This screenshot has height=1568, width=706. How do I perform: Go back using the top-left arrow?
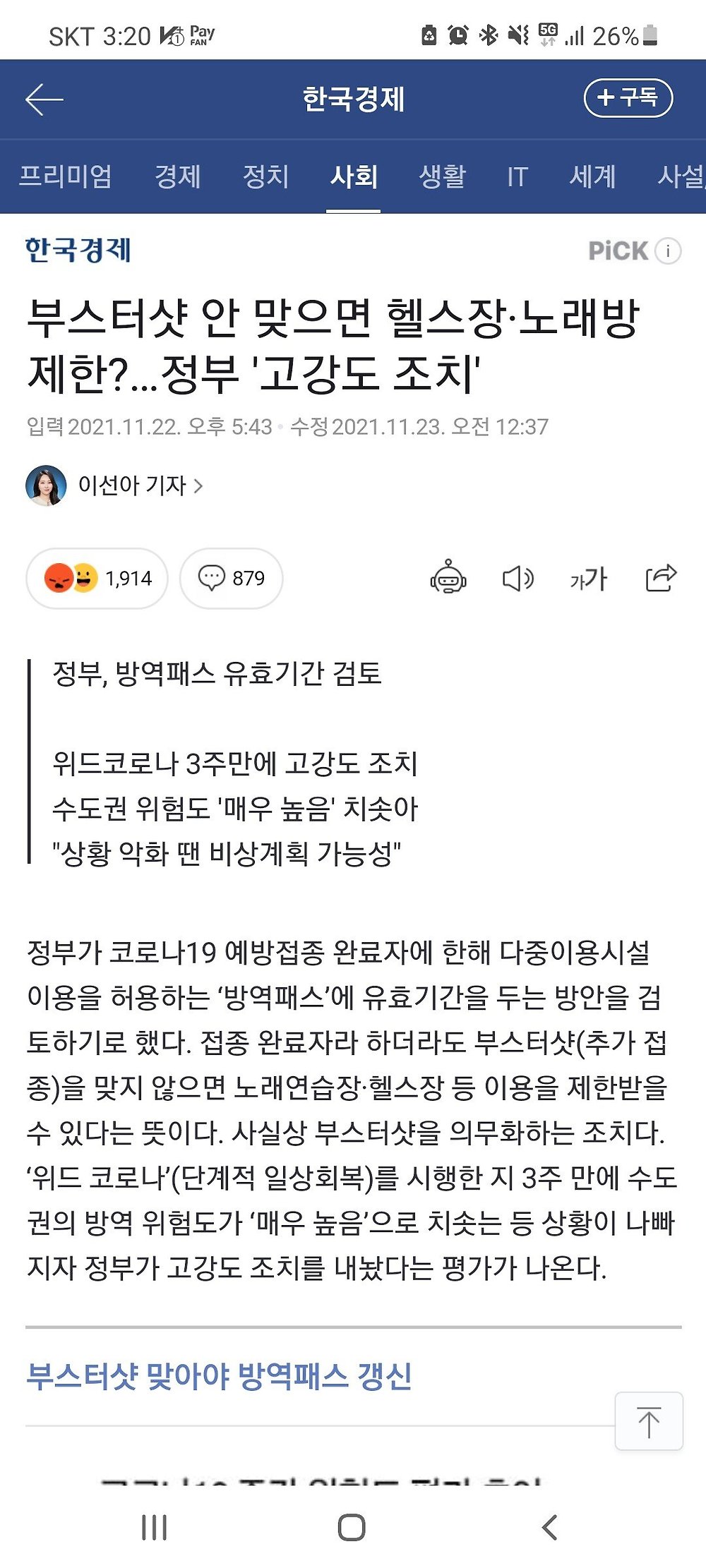click(x=44, y=99)
